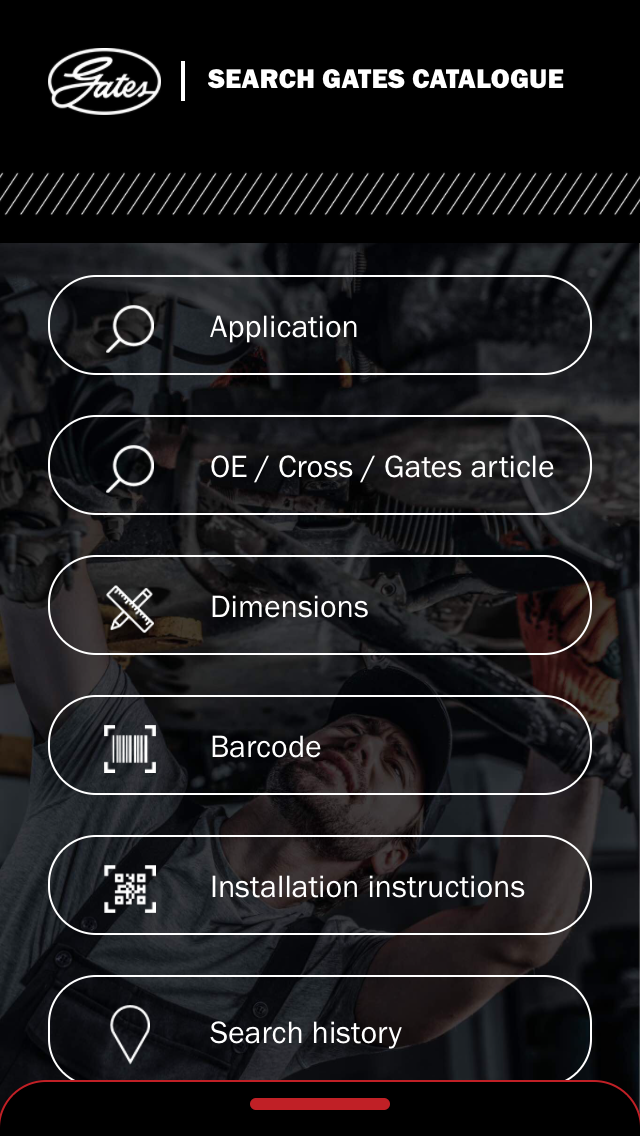The width and height of the screenshot is (640, 1136).
Task: Open the Dimensions search
Action: tap(320, 605)
